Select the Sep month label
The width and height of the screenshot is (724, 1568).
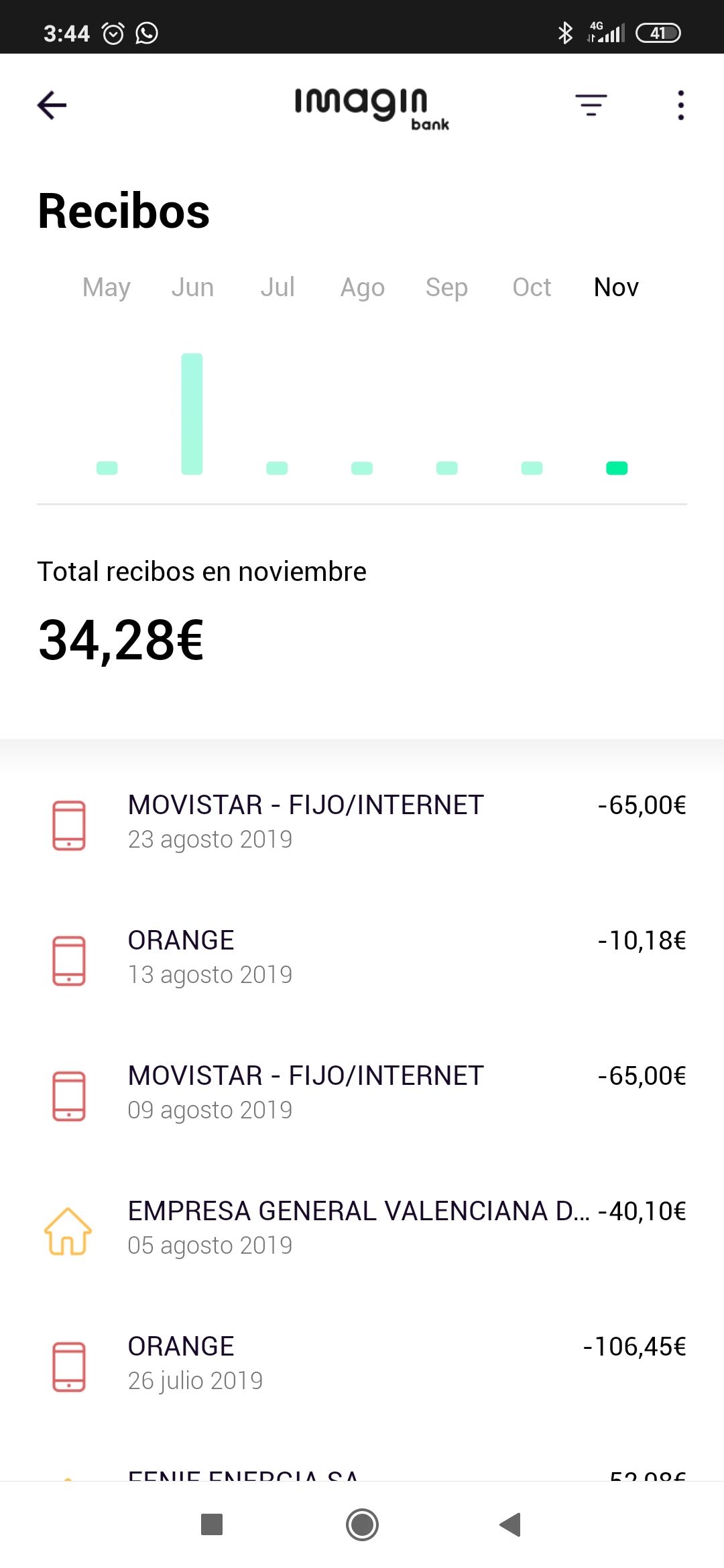[x=447, y=287]
